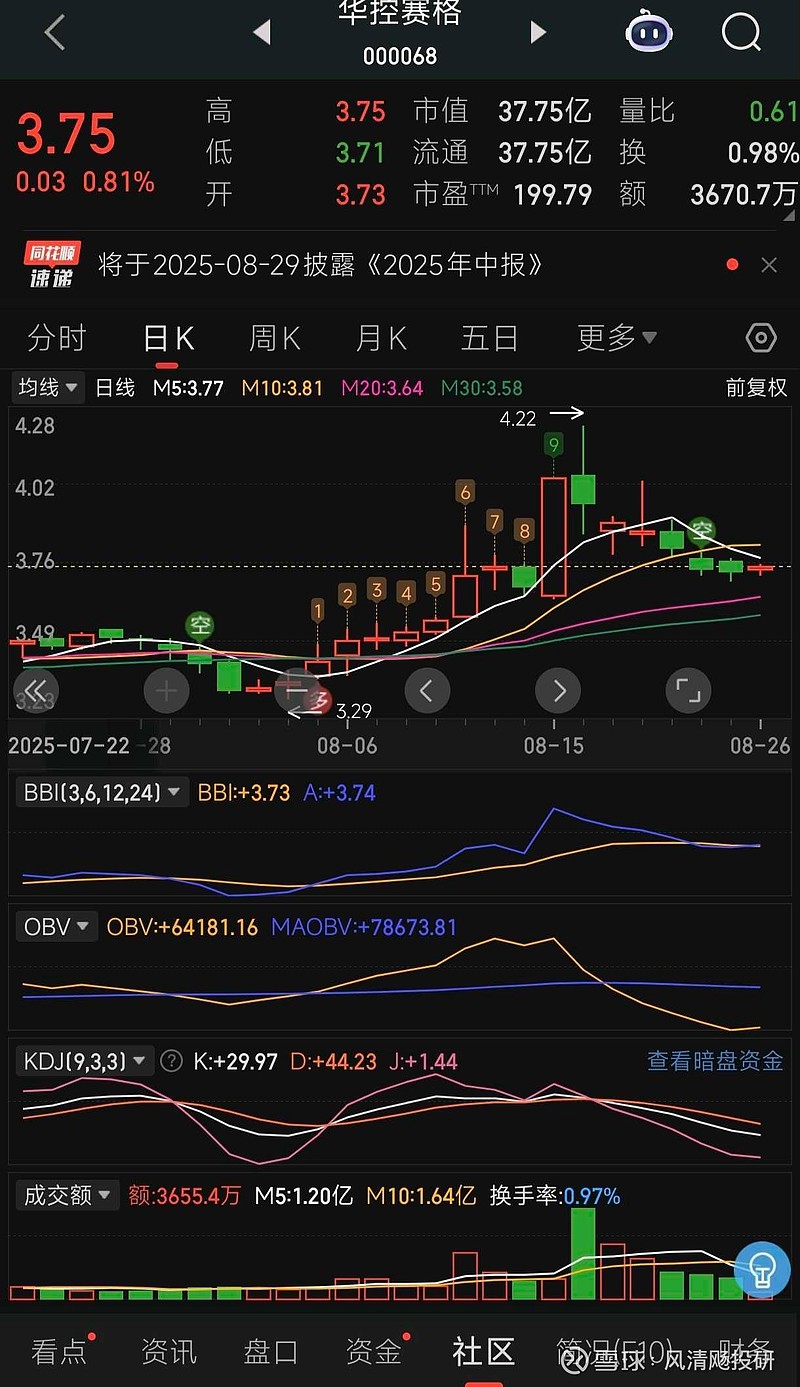This screenshot has width=800, height=1387.
Task: Switch to the previous stock
Action: [x=262, y=33]
